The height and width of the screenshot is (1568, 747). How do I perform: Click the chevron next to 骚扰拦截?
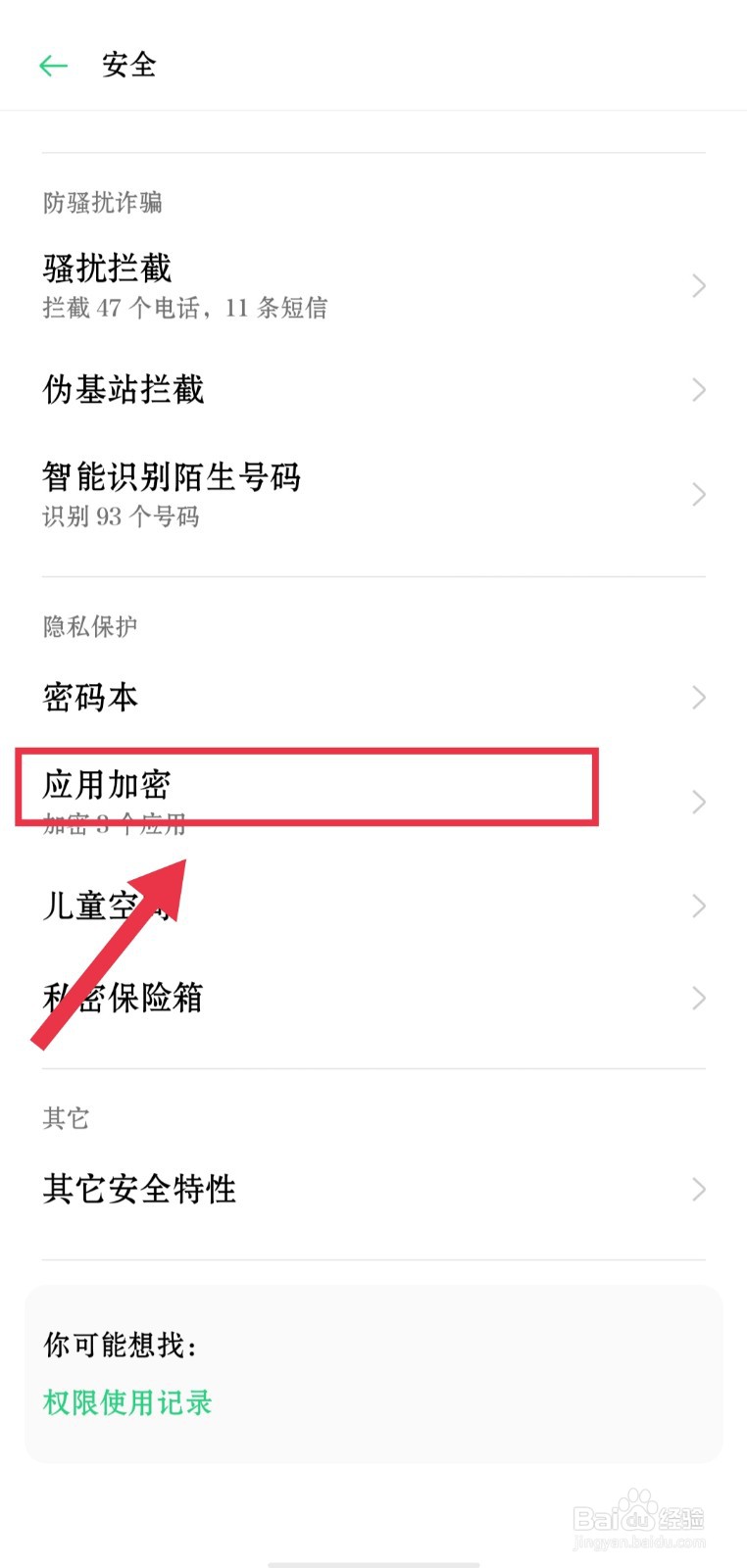click(x=696, y=286)
